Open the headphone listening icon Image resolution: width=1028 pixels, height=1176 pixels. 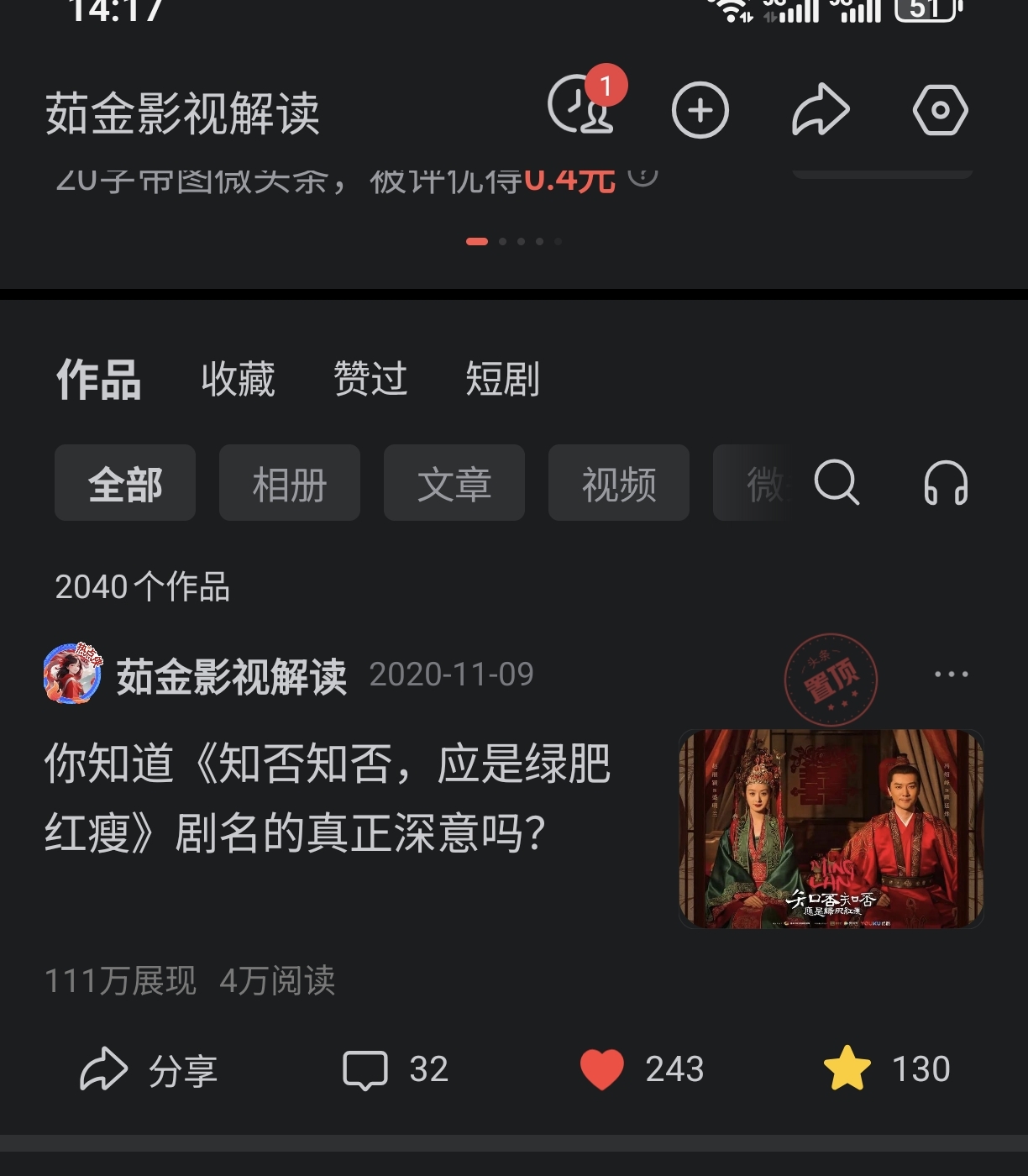click(946, 483)
